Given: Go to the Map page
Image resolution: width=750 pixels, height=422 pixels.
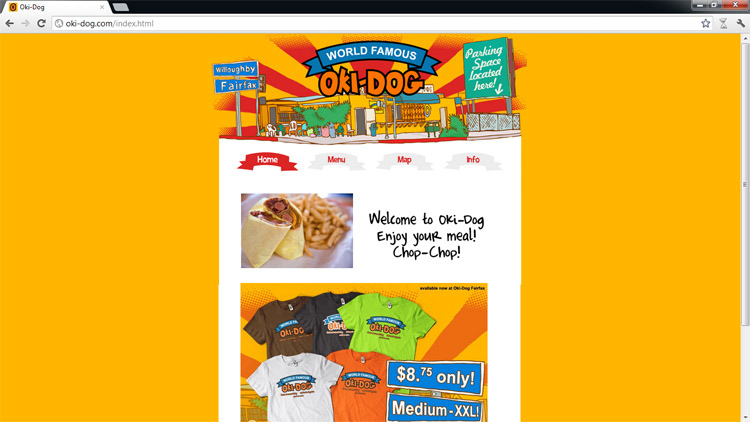Looking at the screenshot, I should pos(404,160).
